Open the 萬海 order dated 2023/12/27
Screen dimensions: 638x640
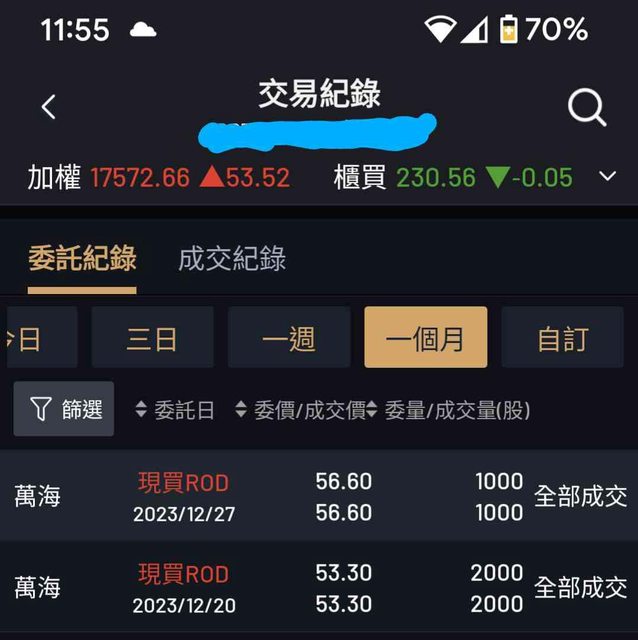[x=319, y=497]
